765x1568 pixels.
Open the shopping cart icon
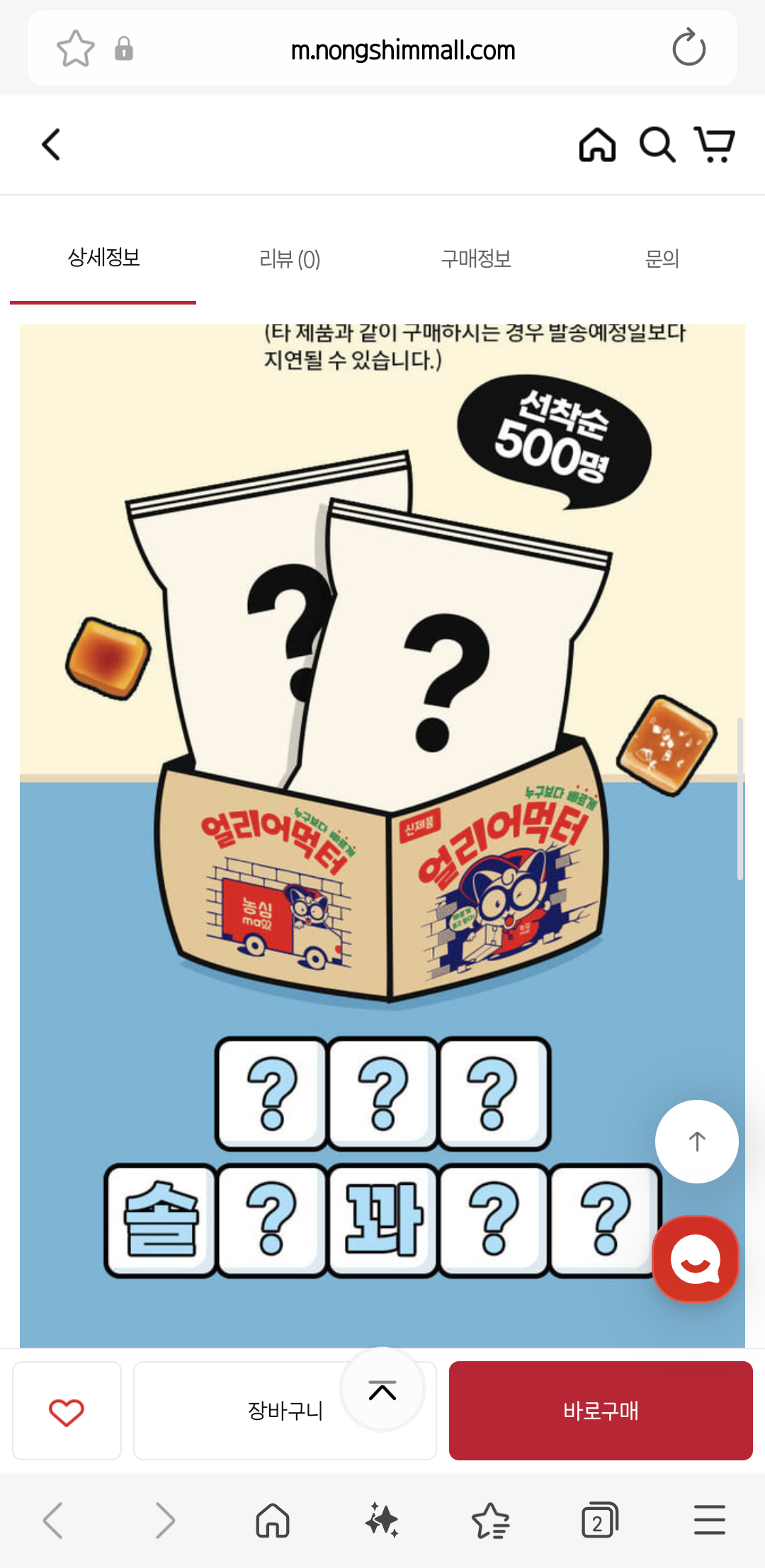[714, 144]
